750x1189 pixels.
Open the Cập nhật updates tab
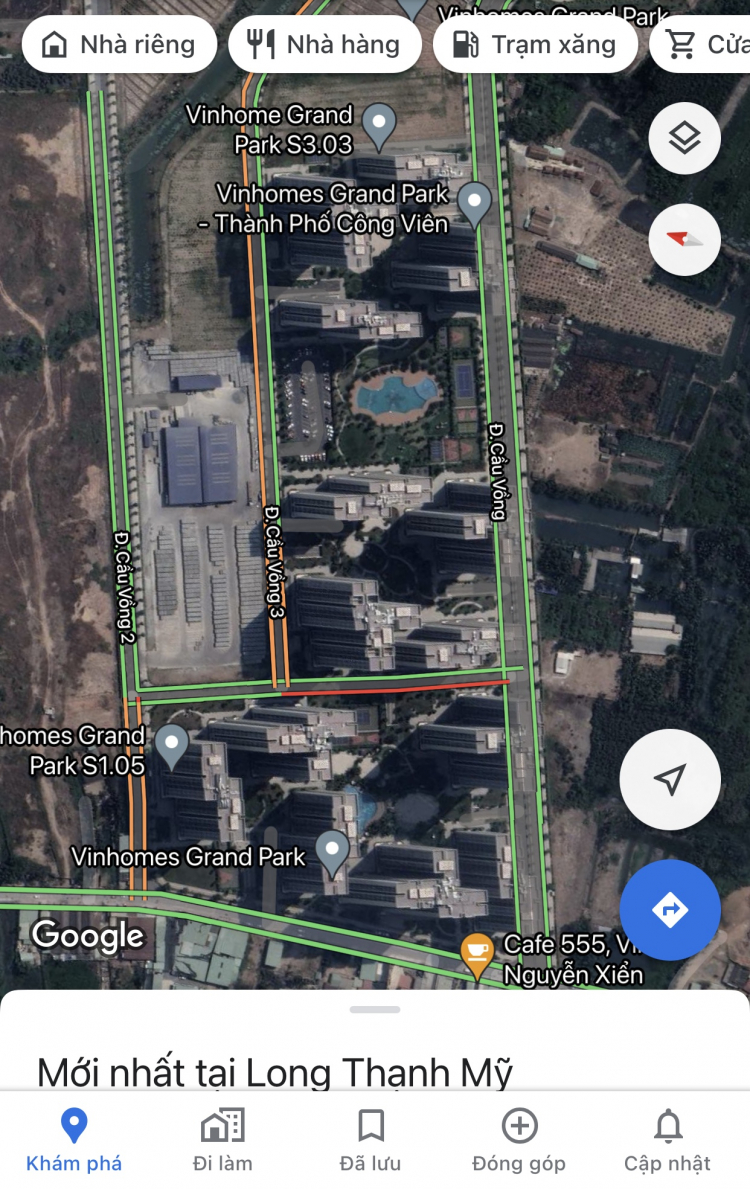click(668, 1140)
